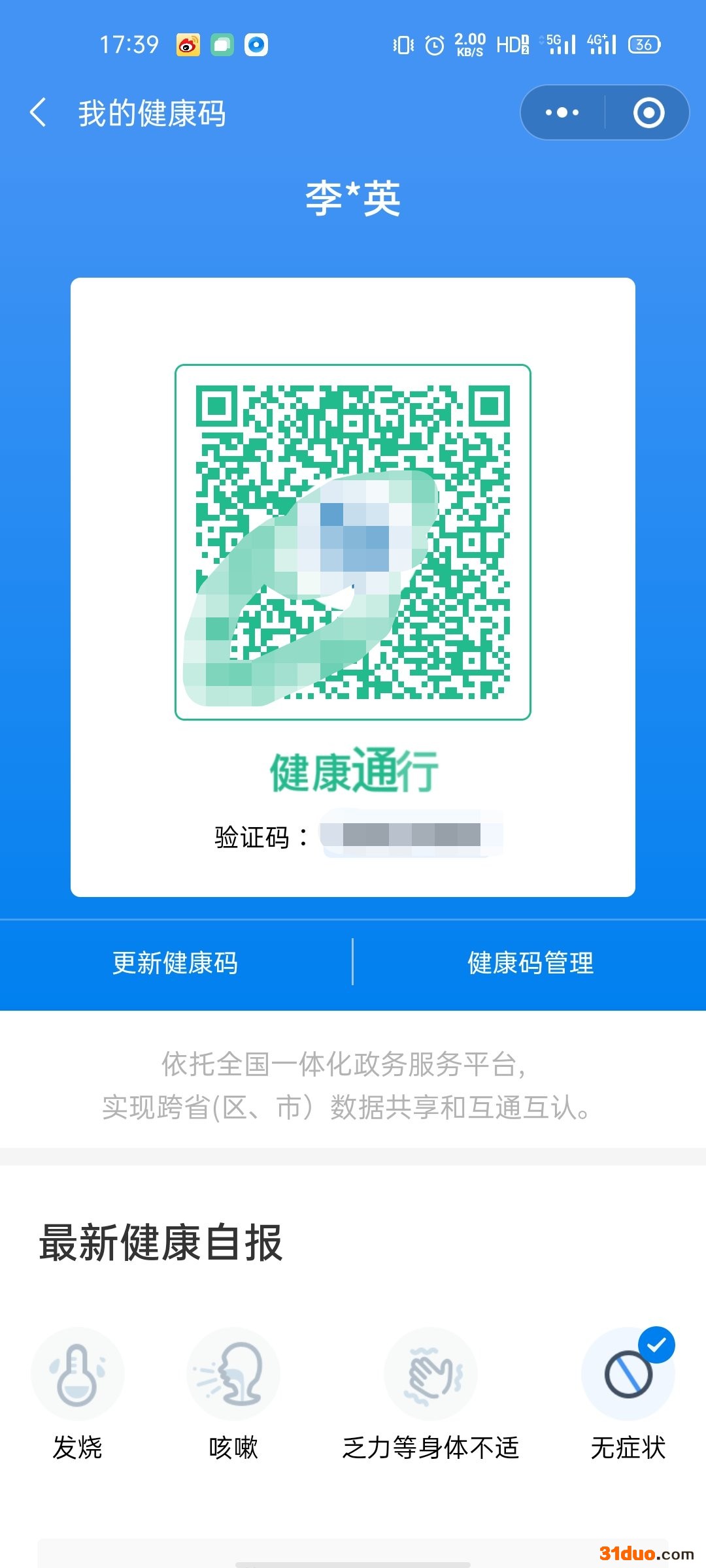Viewport: 706px width, 1568px height.
Task: Open 健康码管理
Action: click(x=530, y=963)
